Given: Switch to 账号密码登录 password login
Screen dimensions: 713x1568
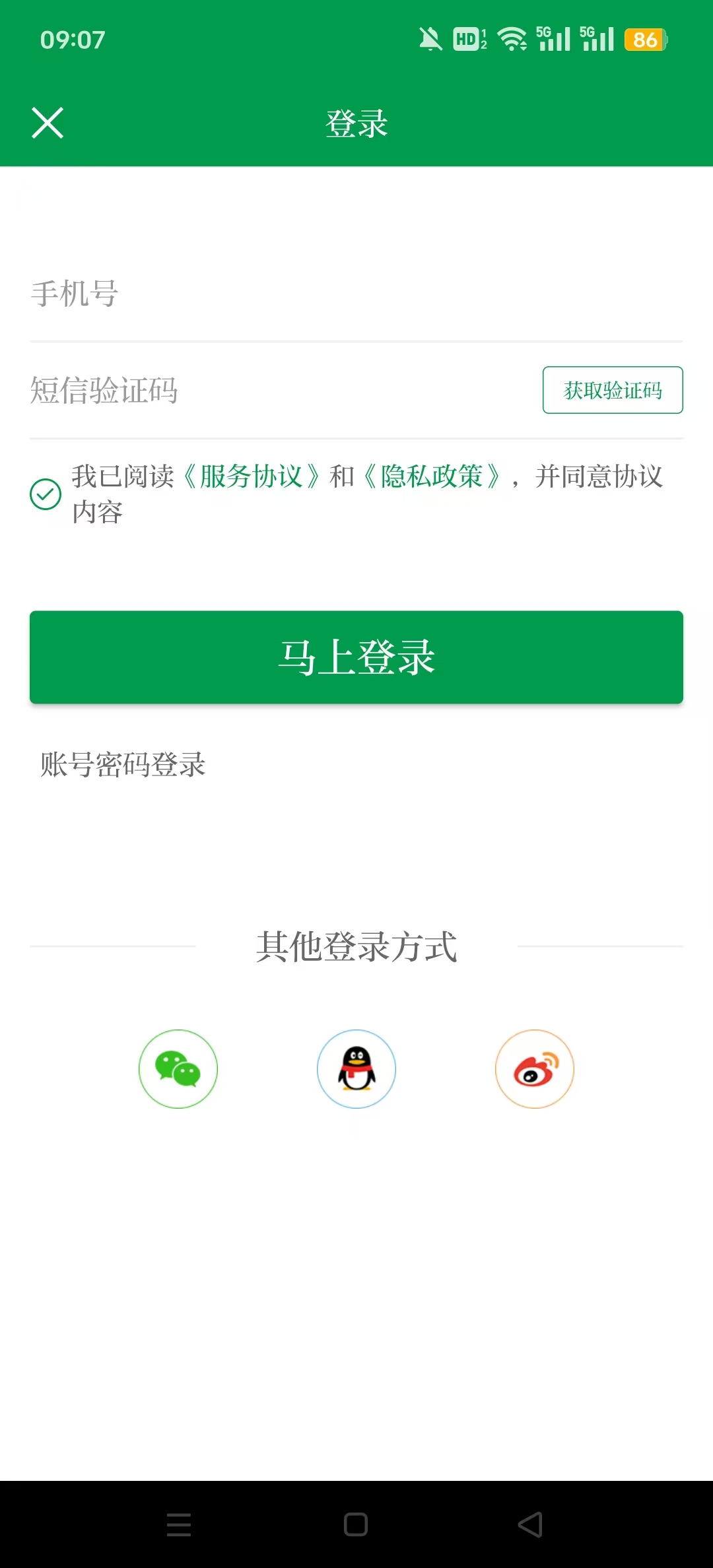Looking at the screenshot, I should 123,765.
